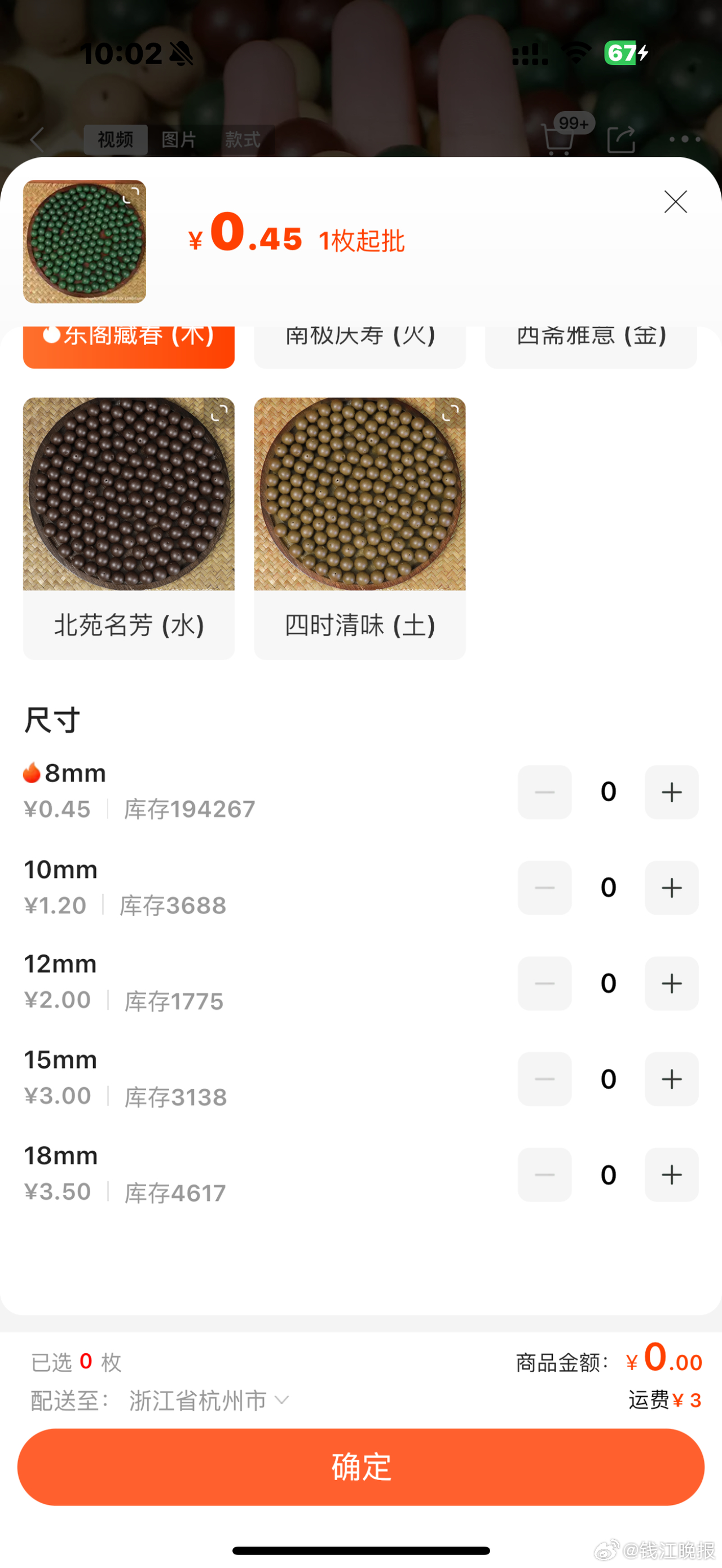
Task: Add one 15mm bead
Action: tap(671, 1079)
